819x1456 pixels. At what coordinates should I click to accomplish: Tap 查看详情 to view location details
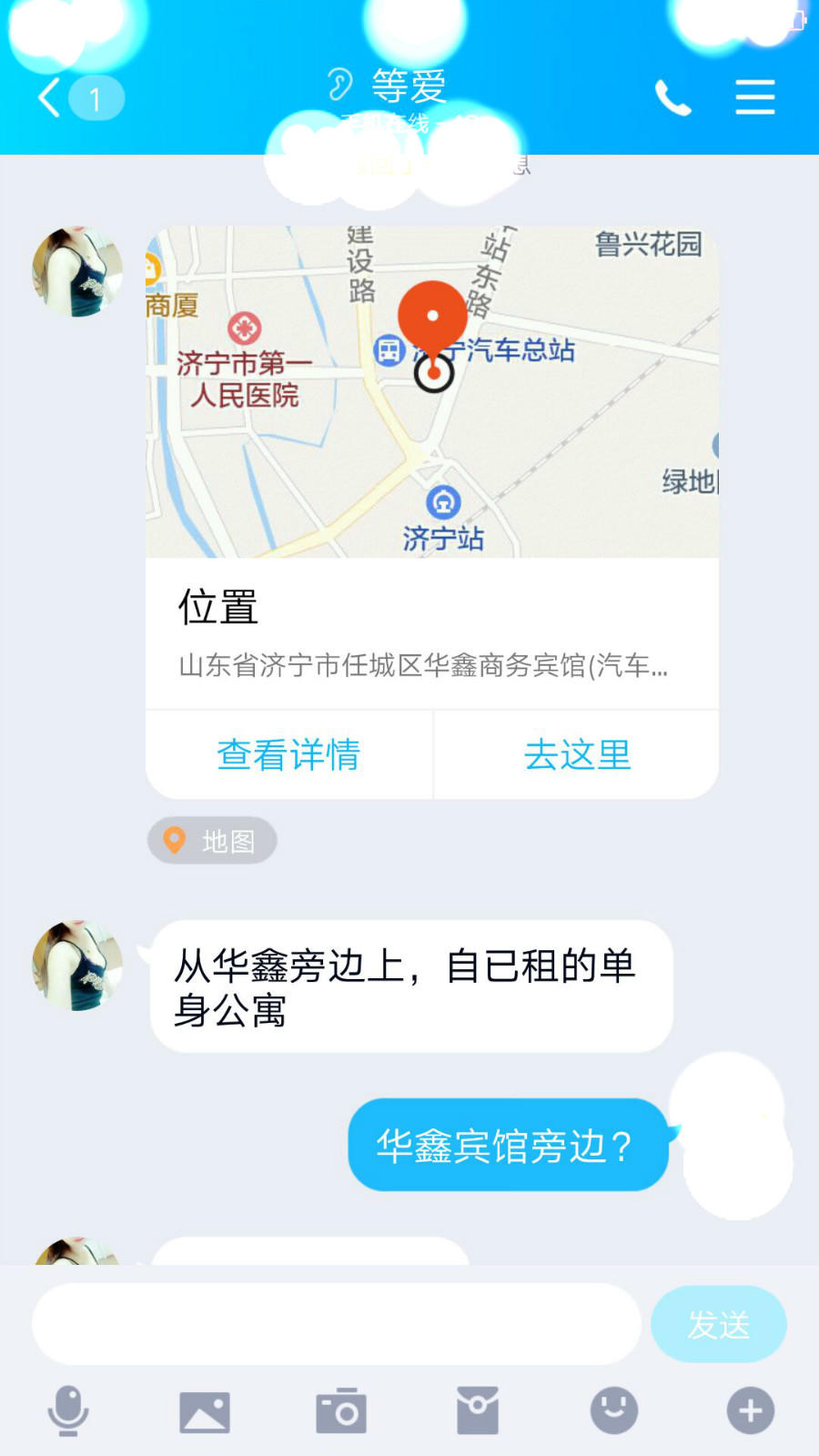point(288,754)
